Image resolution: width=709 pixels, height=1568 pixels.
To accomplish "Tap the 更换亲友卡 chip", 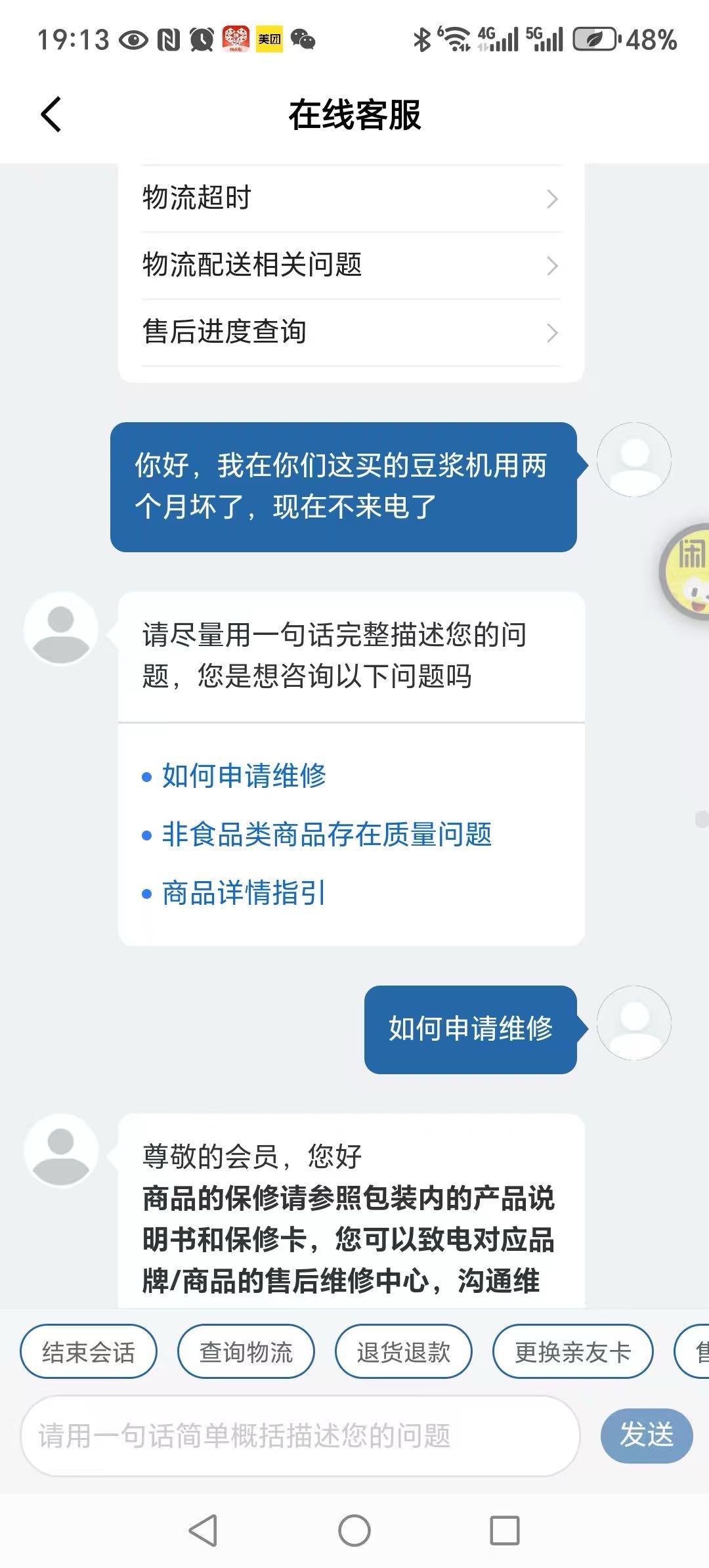I will click(572, 1352).
